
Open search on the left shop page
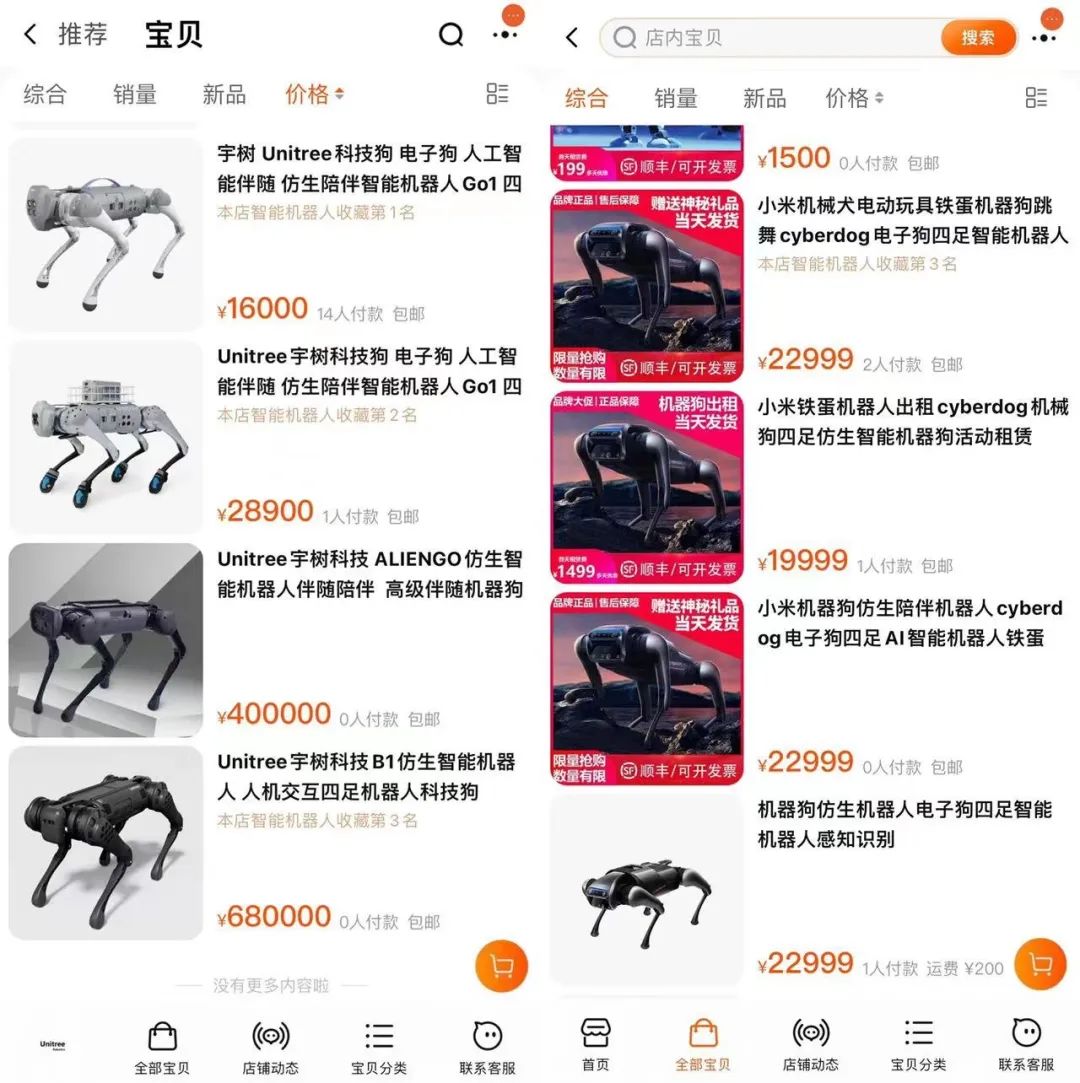coord(452,33)
